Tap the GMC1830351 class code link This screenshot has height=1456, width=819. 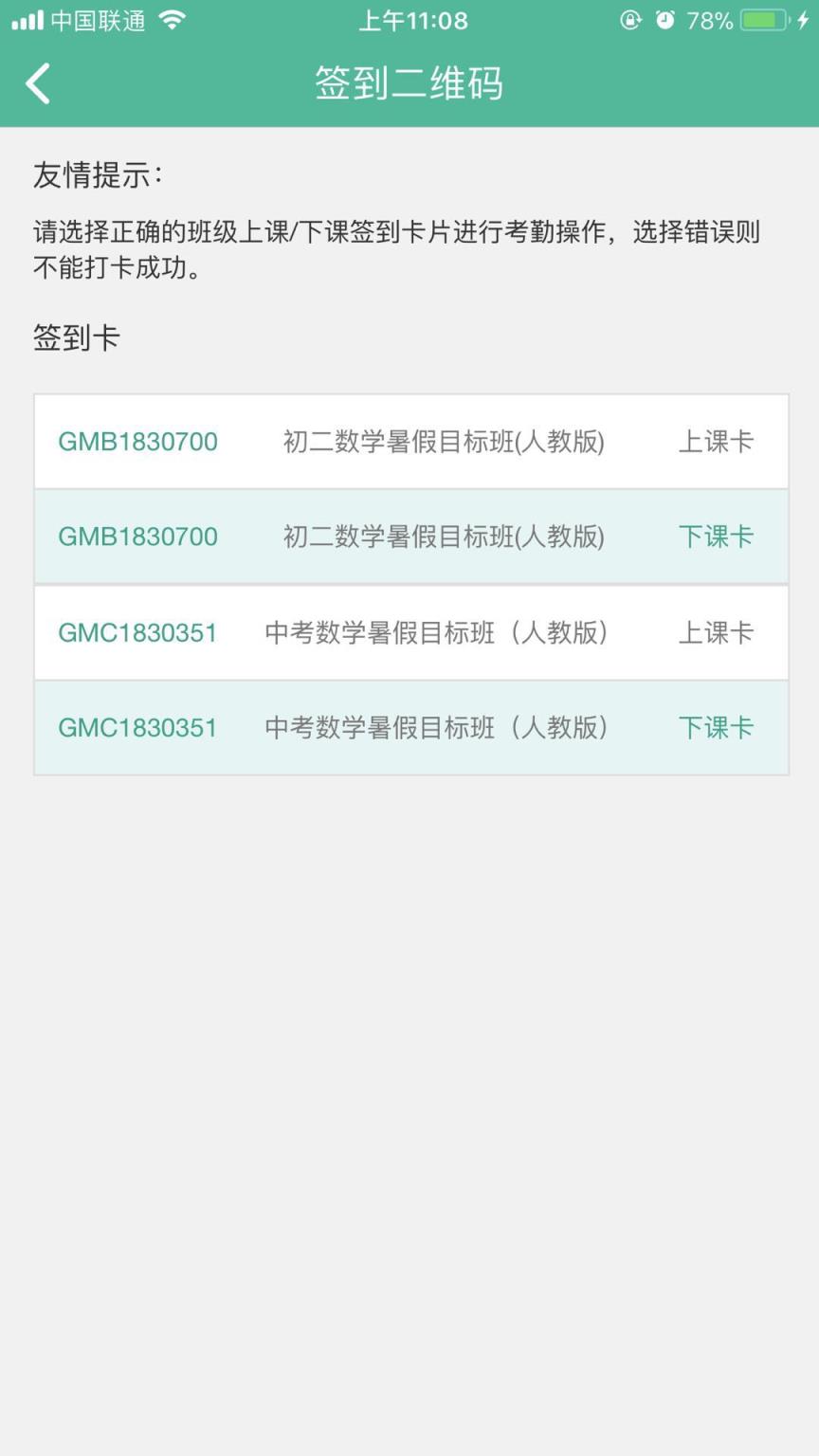click(136, 632)
